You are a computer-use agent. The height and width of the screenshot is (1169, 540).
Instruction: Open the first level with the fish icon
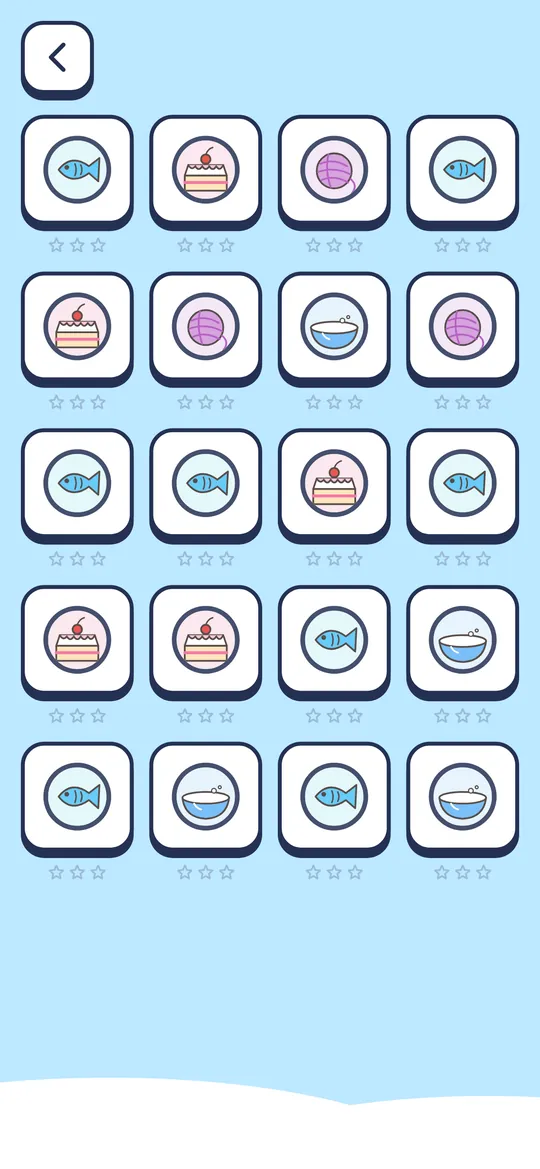point(77,172)
